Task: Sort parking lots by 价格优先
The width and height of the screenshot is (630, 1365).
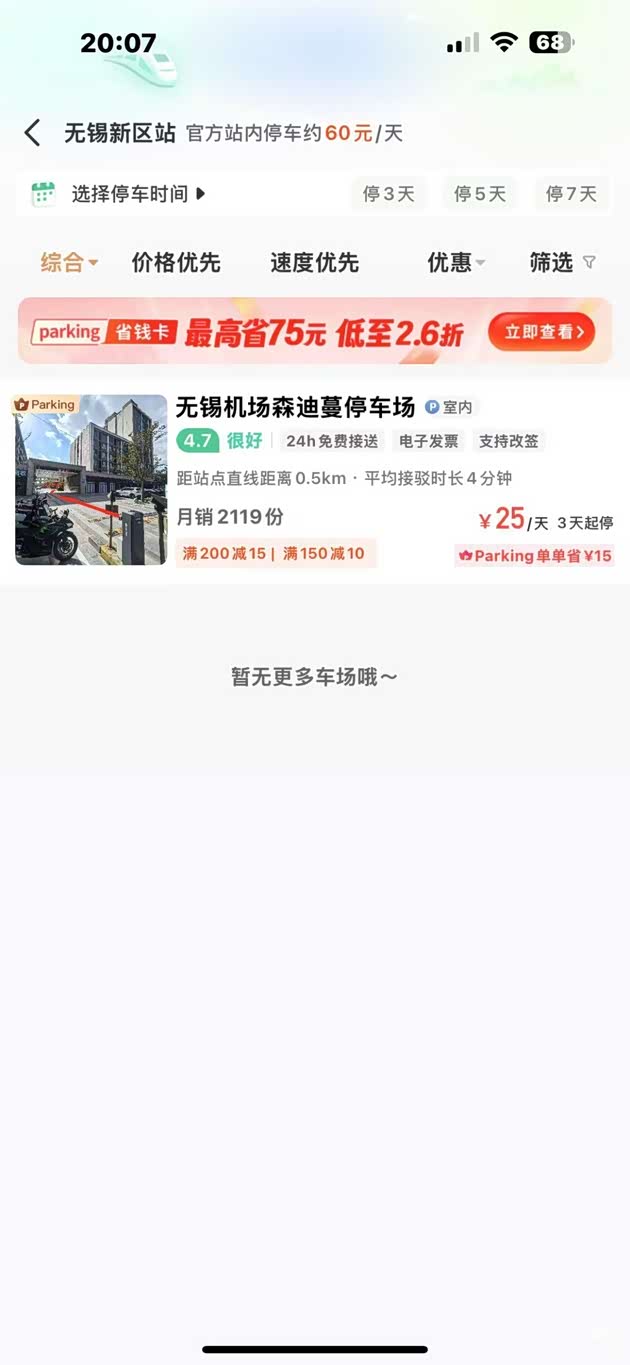Action: click(x=176, y=263)
